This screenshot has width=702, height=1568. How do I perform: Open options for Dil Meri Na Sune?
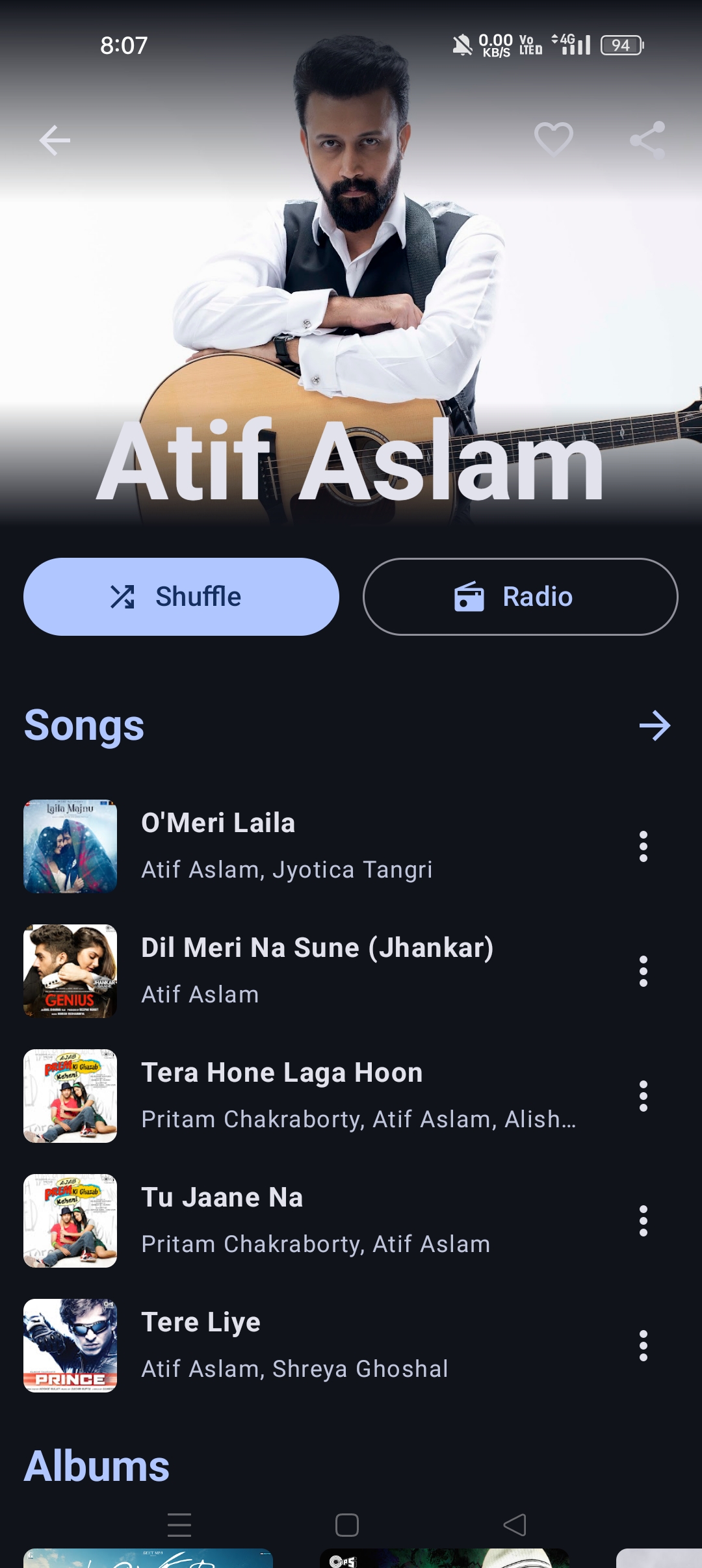pos(643,971)
